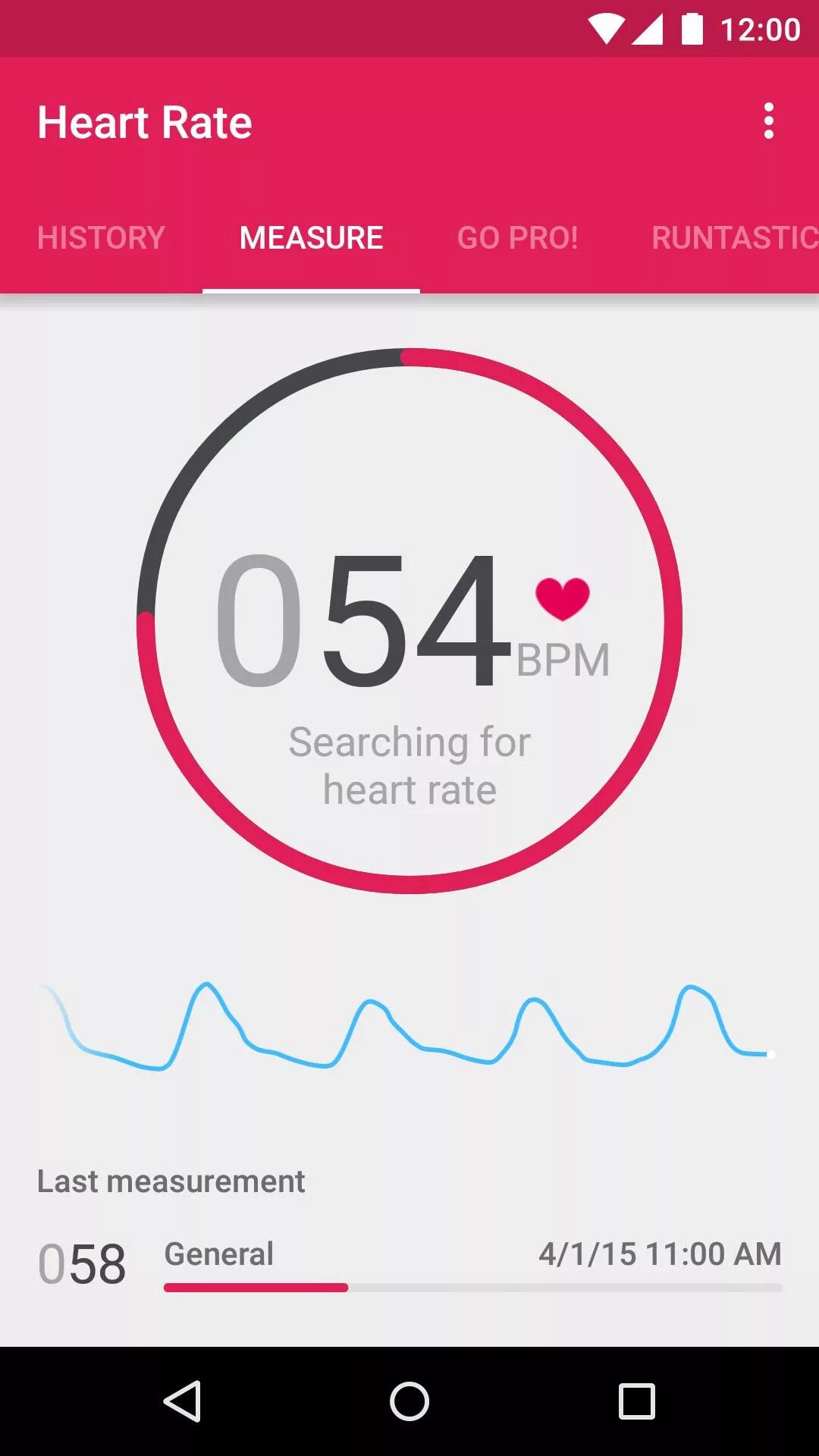
Task: Open the last measurement entry of 058
Action: coord(409,1263)
